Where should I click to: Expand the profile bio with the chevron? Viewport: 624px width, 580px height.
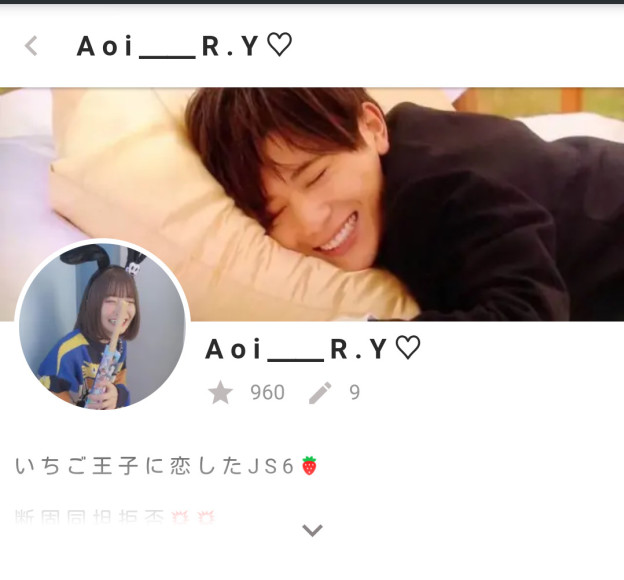312,530
